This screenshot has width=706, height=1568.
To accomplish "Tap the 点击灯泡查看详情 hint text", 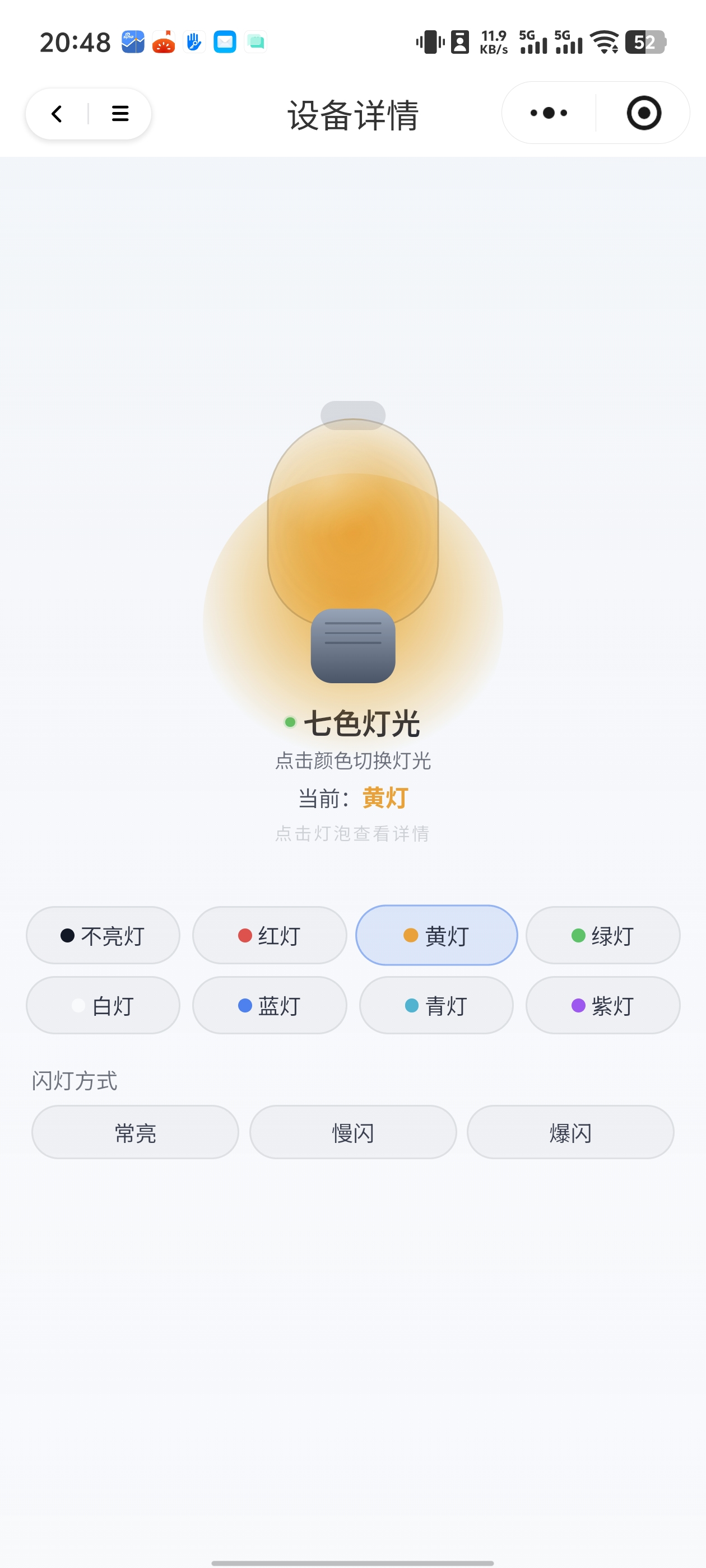I will click(354, 833).
